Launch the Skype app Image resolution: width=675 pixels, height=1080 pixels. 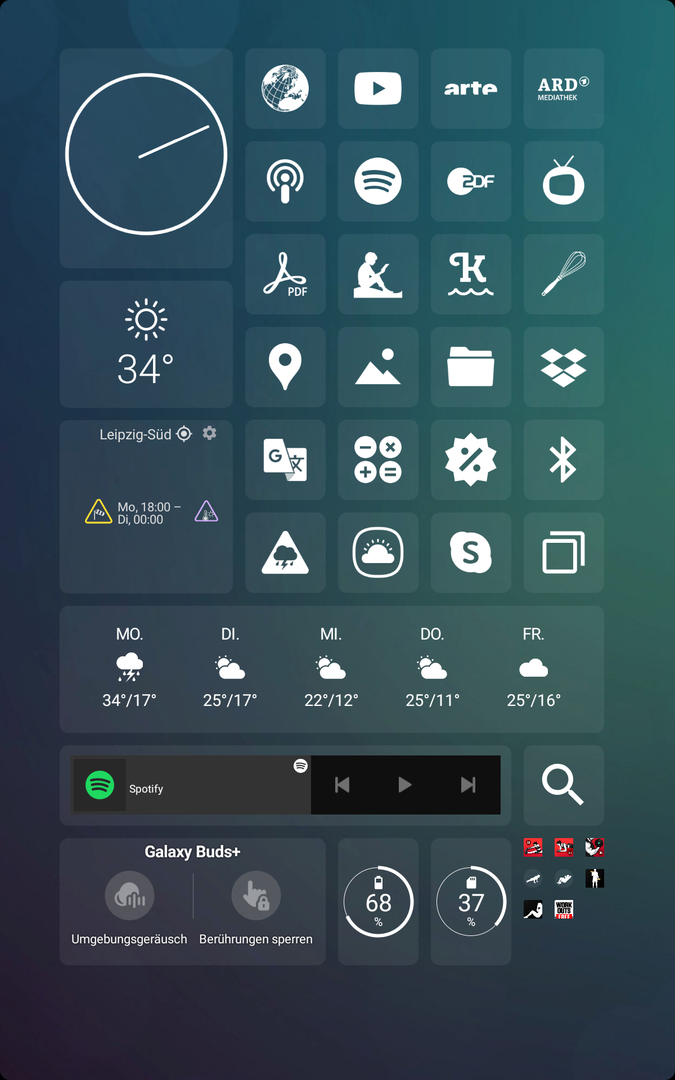(x=471, y=553)
